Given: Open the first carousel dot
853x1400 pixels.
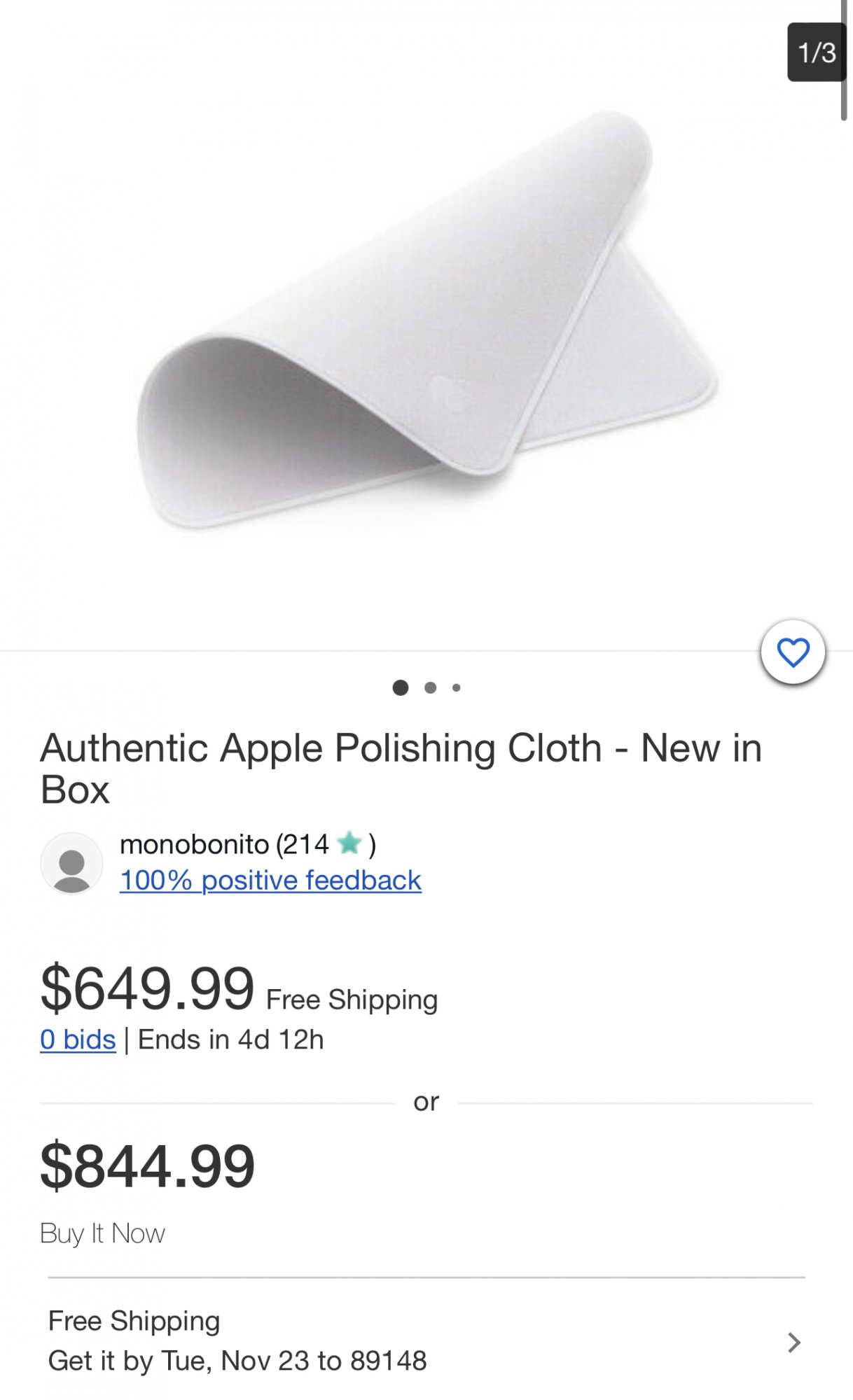Looking at the screenshot, I should tap(401, 688).
